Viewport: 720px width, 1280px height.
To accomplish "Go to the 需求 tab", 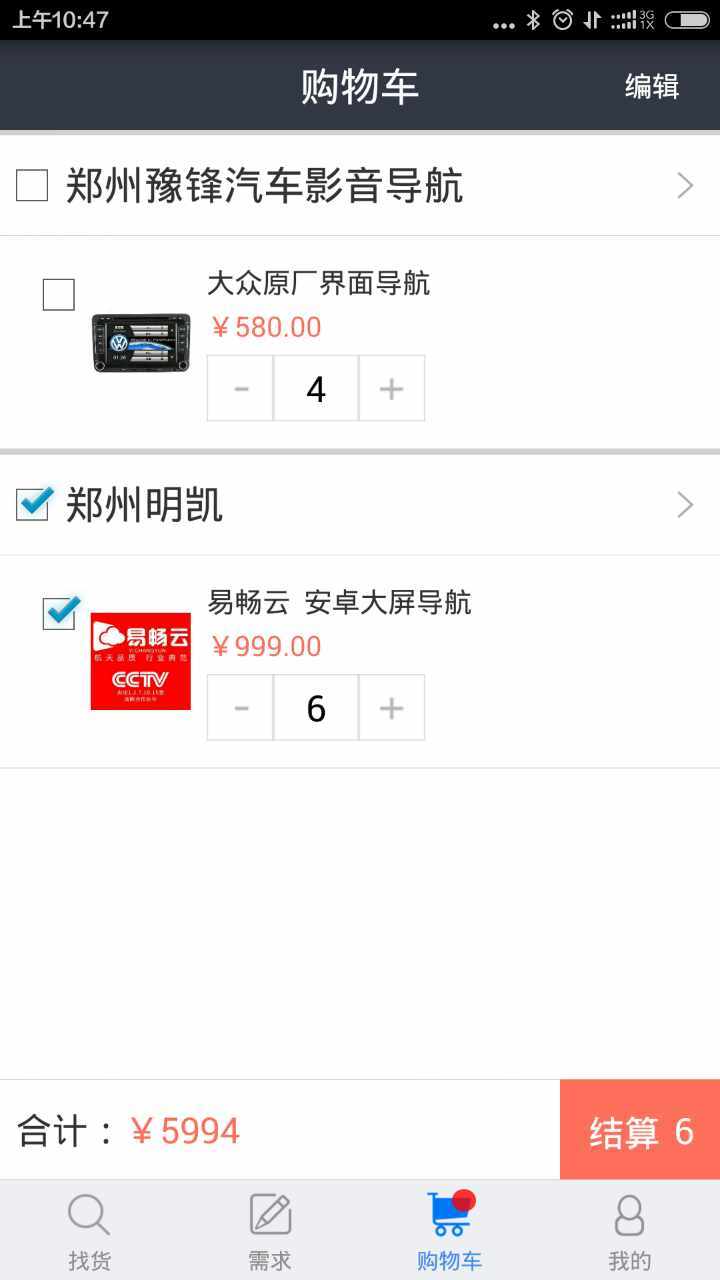I will tap(269, 1230).
